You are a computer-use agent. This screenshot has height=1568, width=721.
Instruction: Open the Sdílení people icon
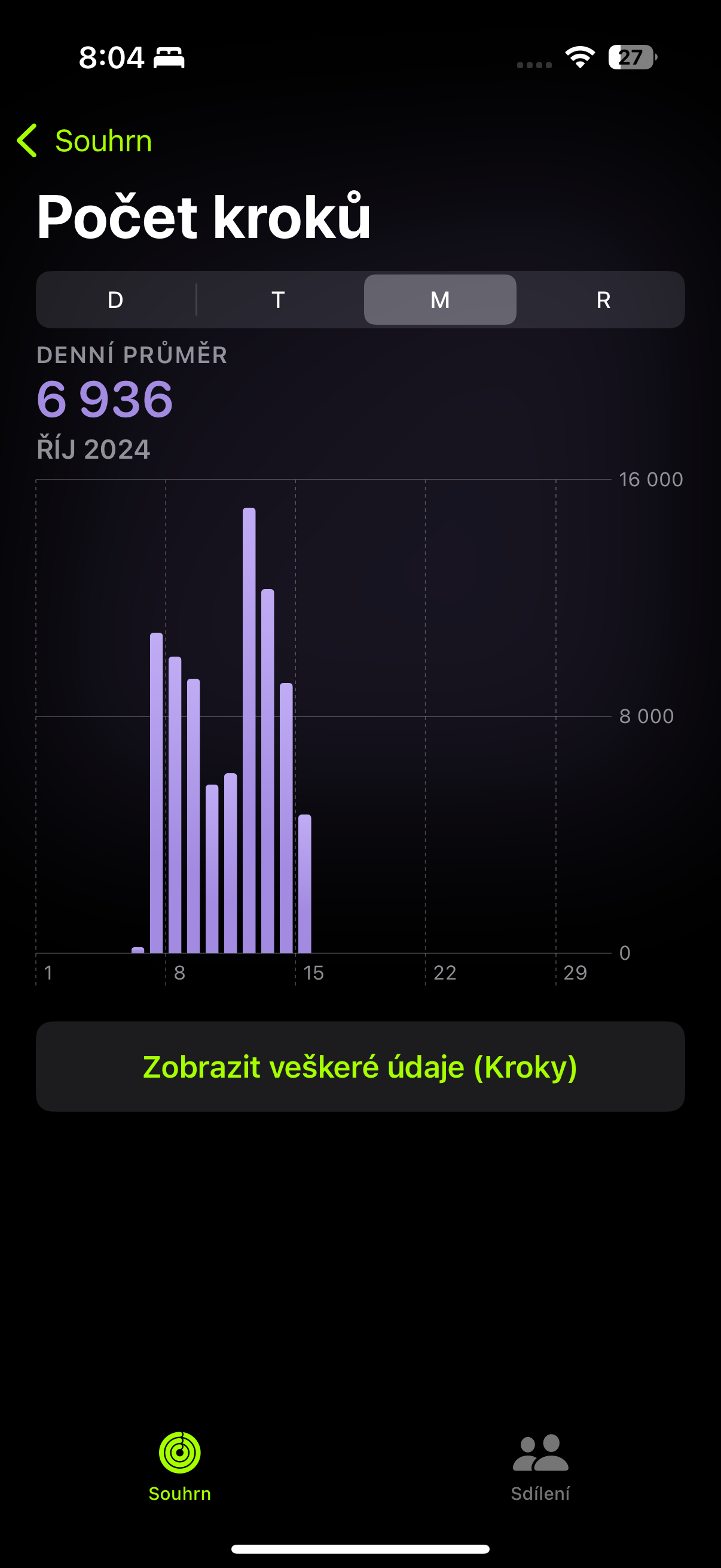pos(540,1461)
